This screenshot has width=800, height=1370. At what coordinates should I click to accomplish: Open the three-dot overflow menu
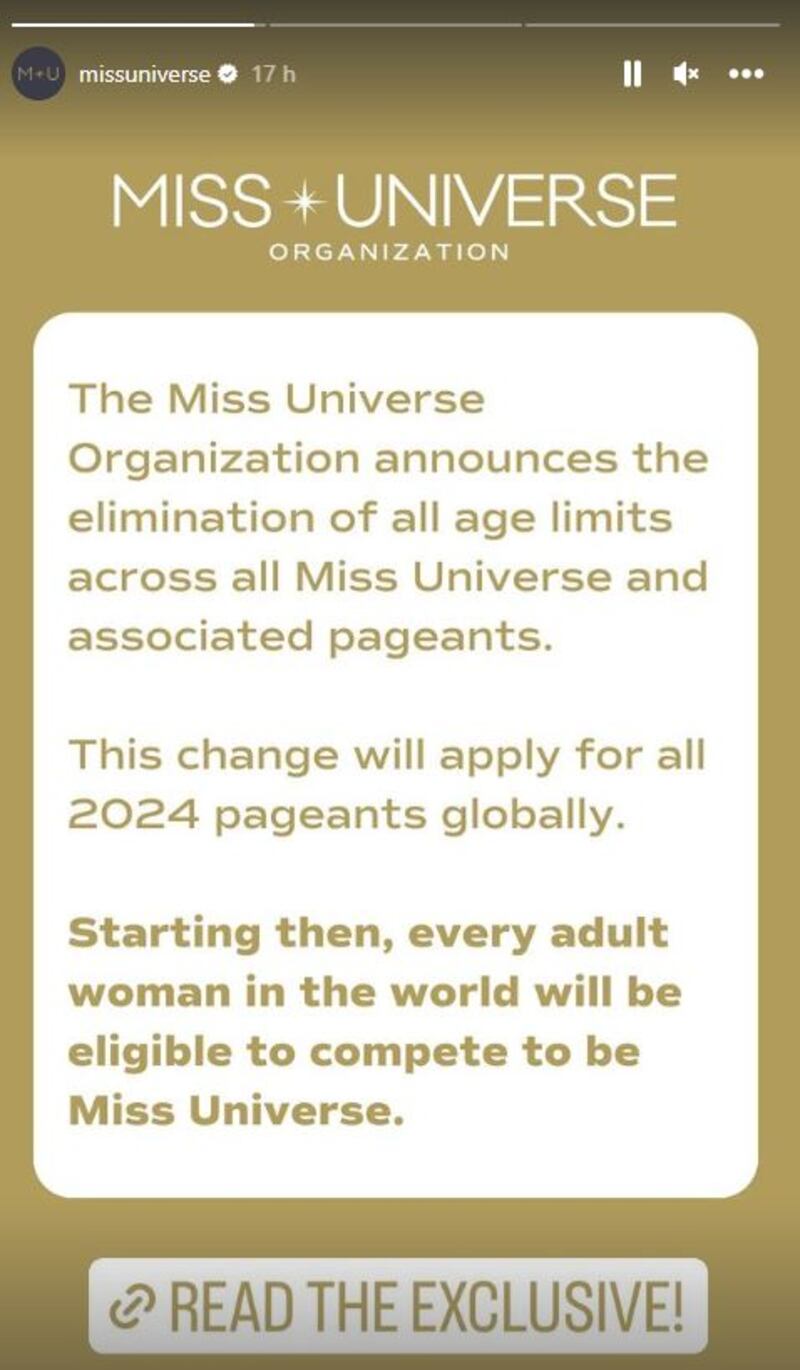pos(746,74)
